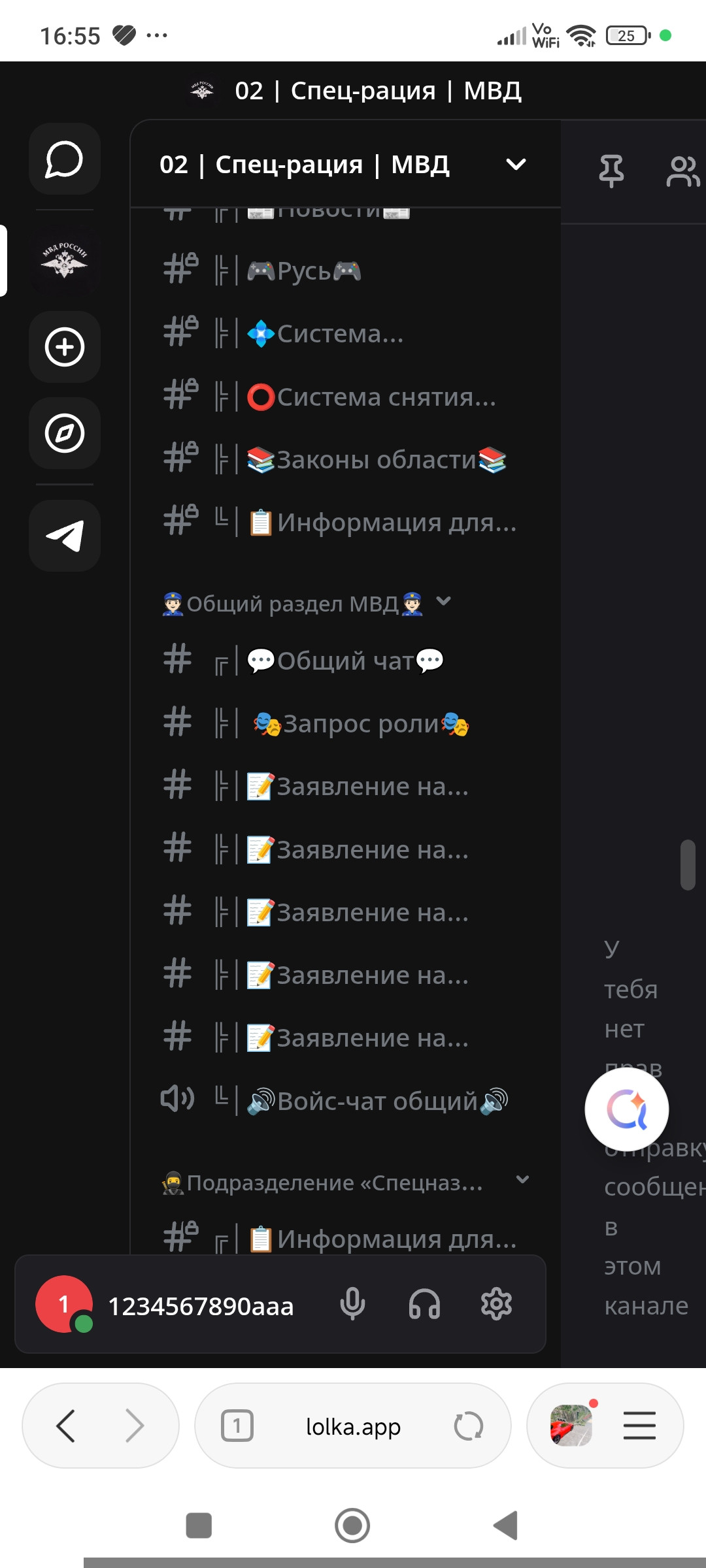The height and width of the screenshot is (1568, 706).
Task: Select the МВД России server icon
Action: tap(64, 261)
